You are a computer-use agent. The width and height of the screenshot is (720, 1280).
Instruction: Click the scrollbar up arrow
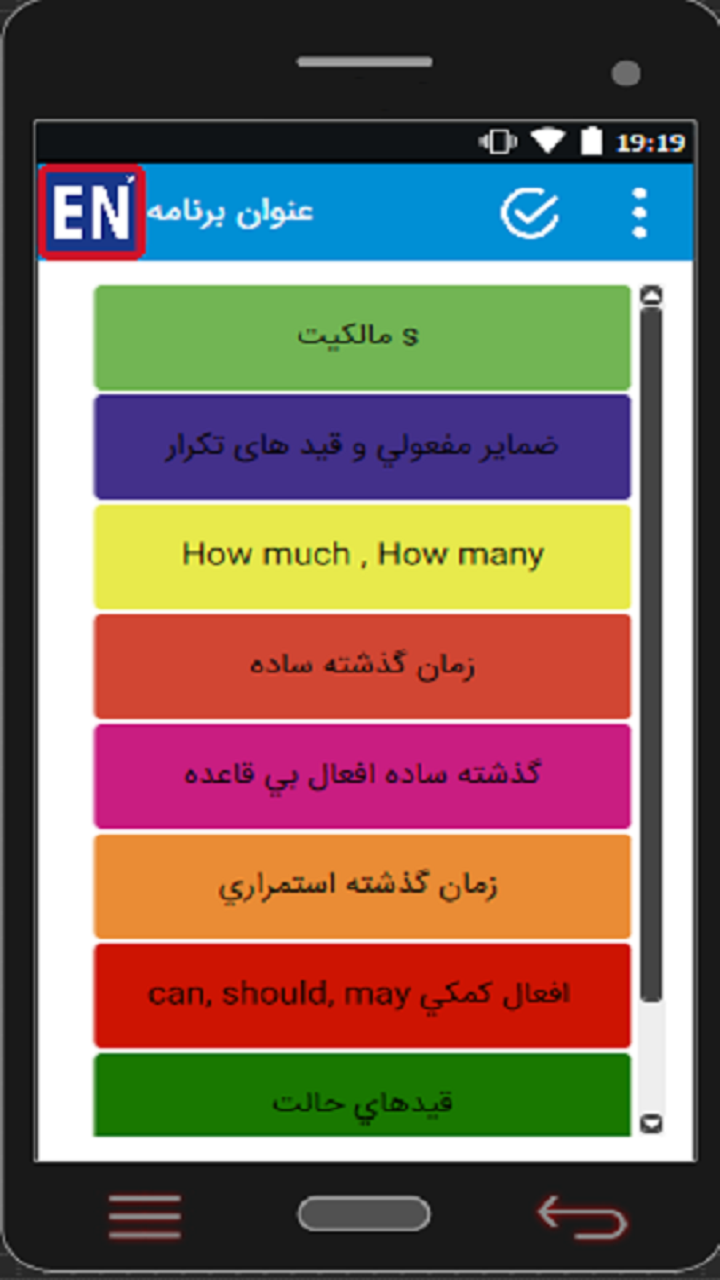tap(652, 294)
